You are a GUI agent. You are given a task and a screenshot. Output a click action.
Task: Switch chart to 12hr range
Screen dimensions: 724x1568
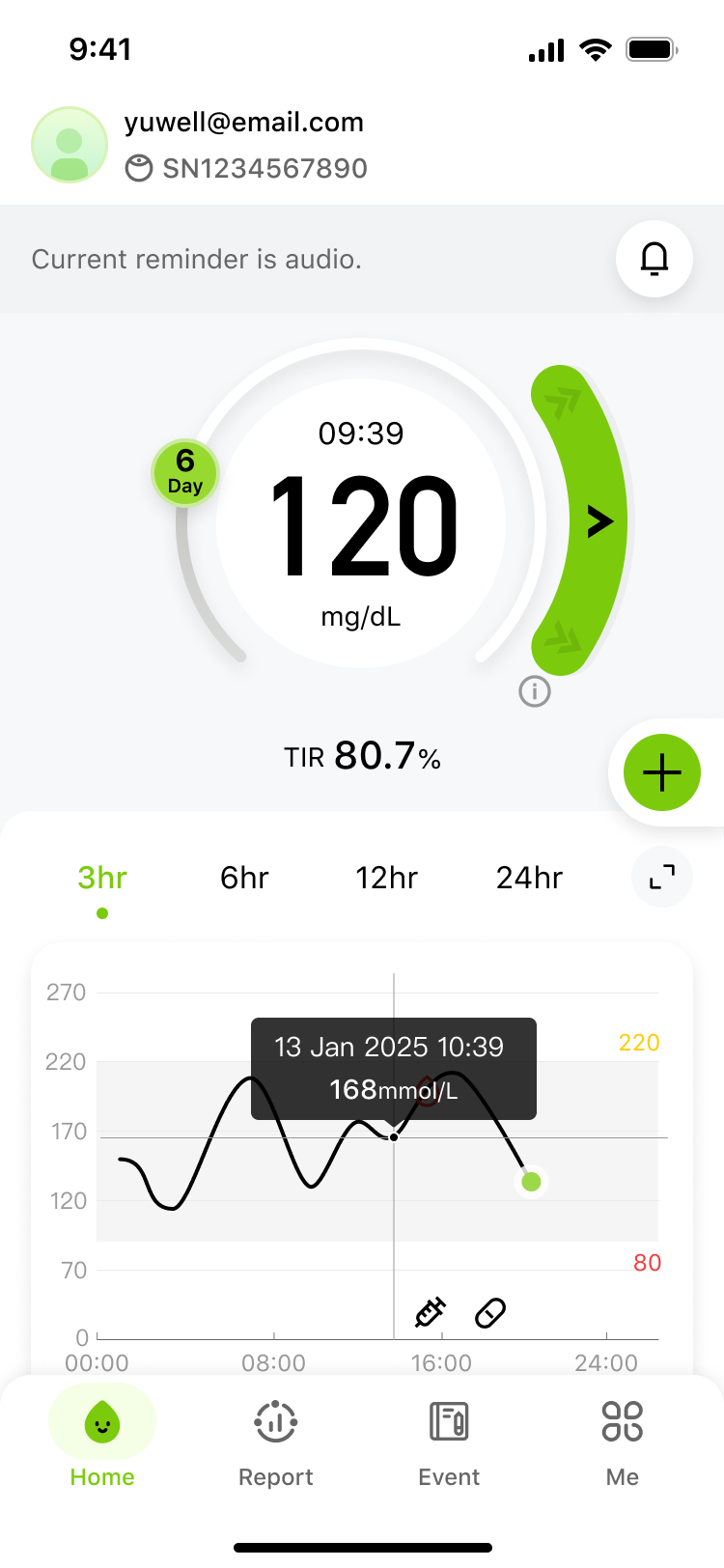[x=386, y=878]
